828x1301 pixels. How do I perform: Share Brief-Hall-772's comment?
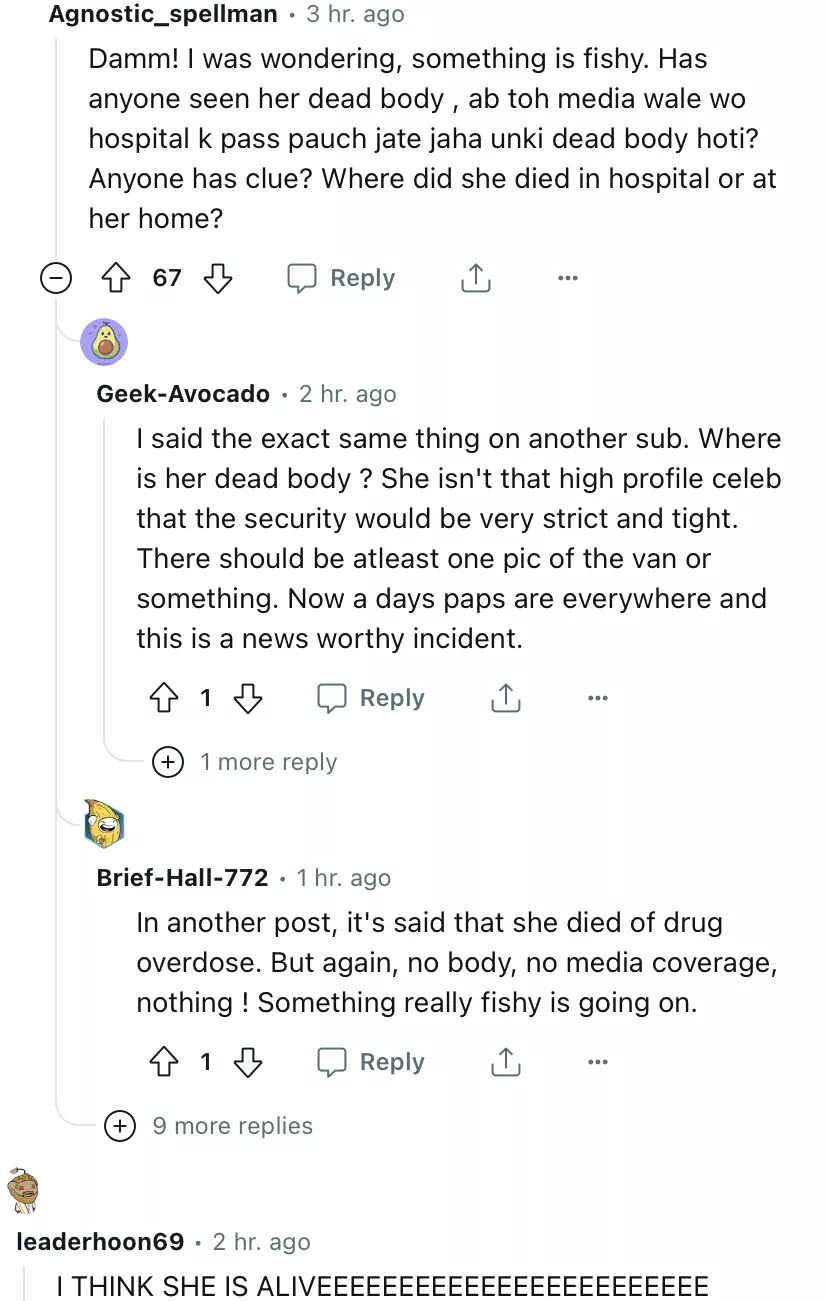coord(505,1062)
